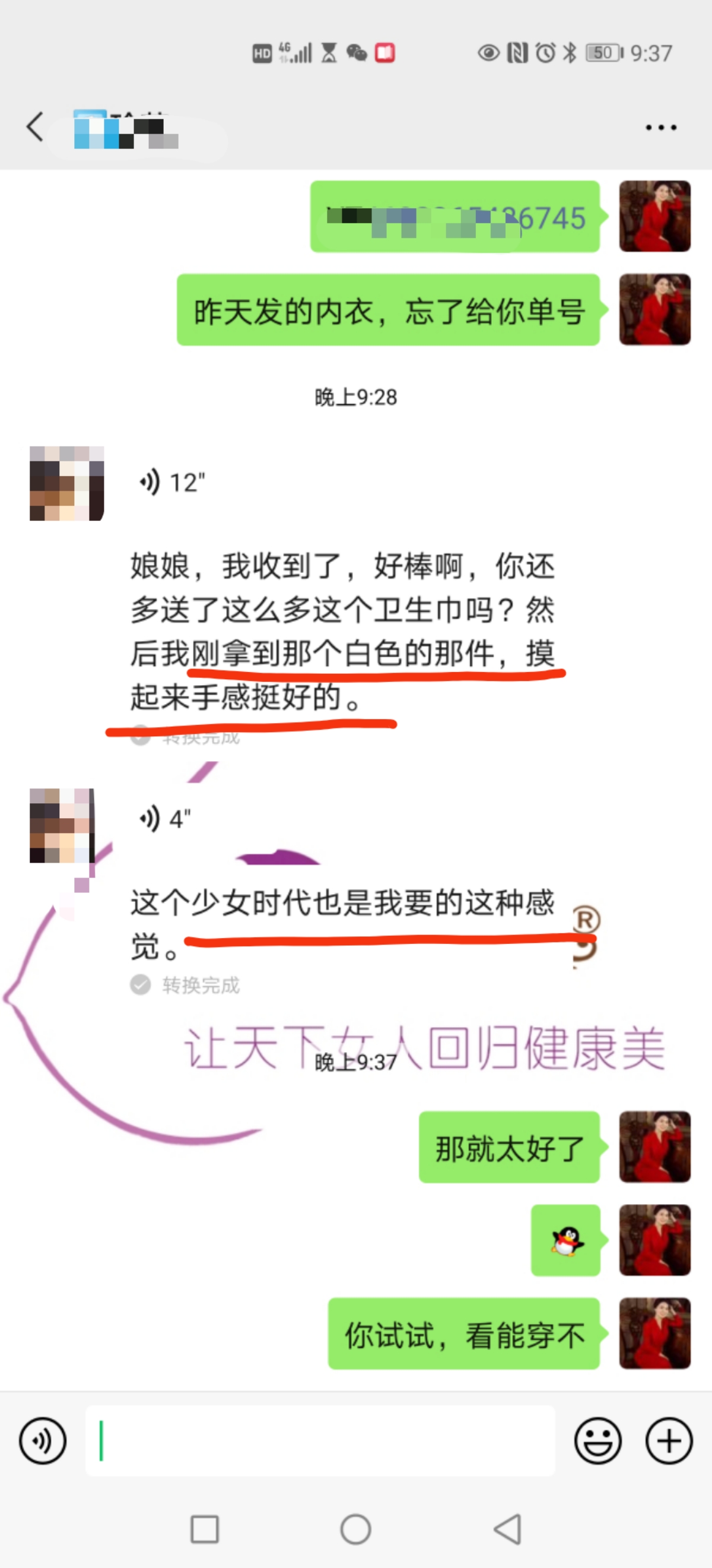Screen dimensions: 712x1568
Task: Switch to voice input mode
Action: pos(43,1441)
